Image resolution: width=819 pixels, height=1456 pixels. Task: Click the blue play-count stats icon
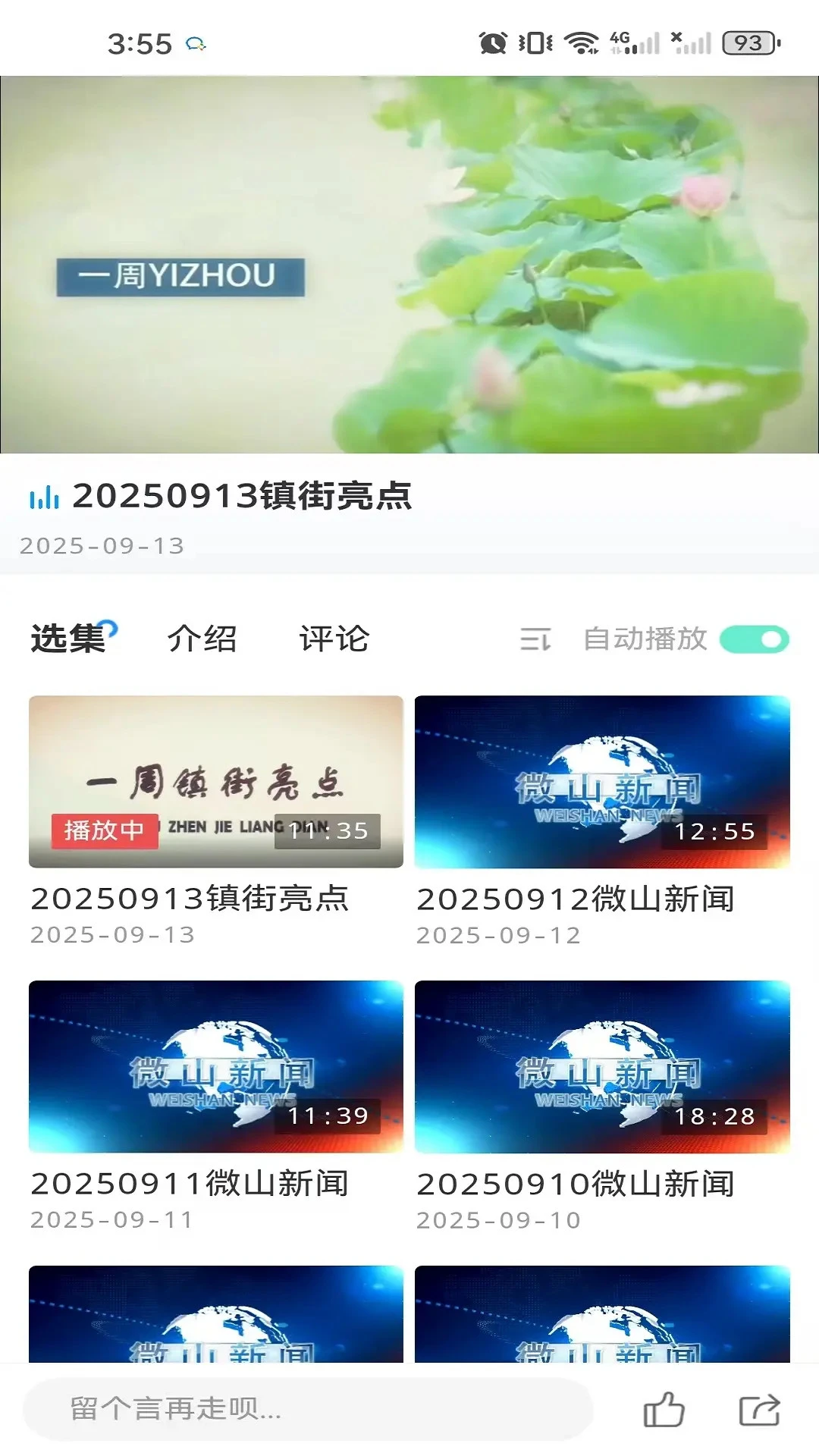[42, 497]
